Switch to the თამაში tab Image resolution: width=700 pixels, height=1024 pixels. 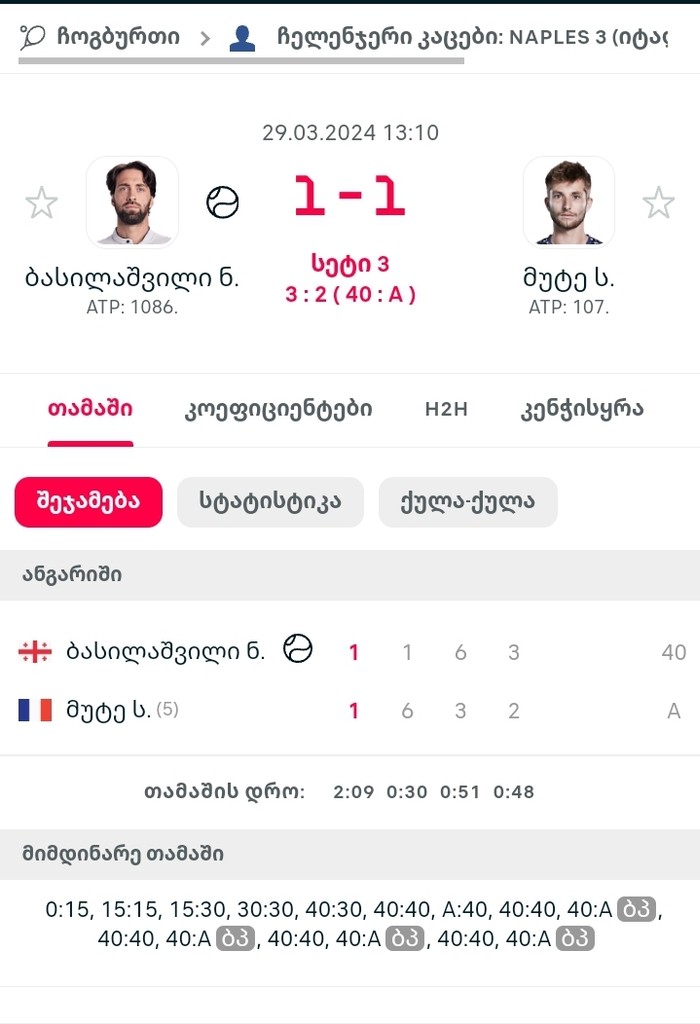tap(90, 409)
